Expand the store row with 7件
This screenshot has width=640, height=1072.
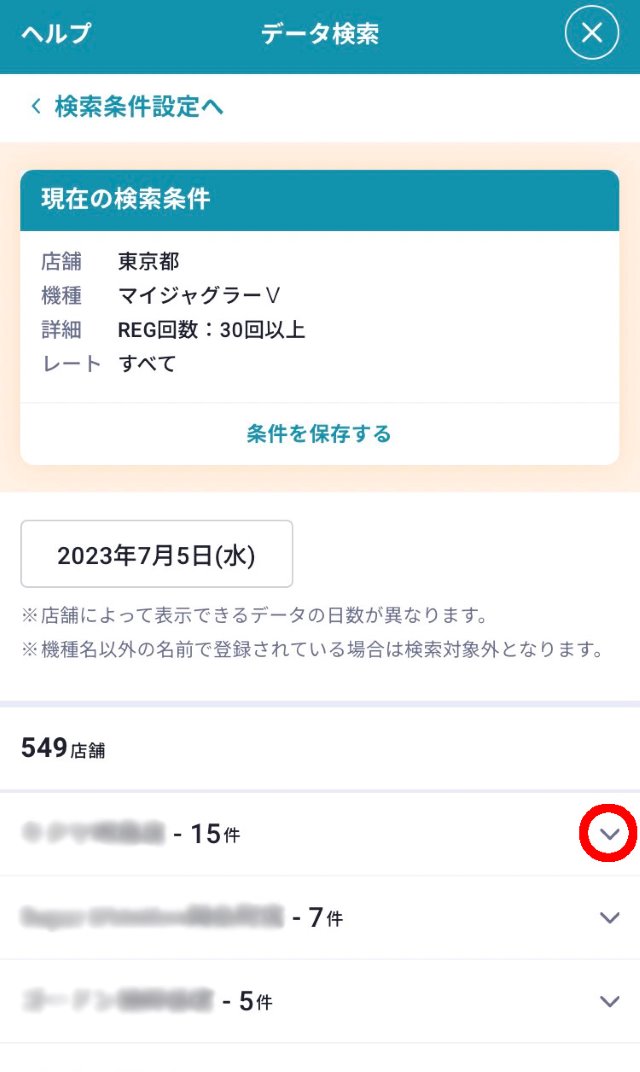pos(609,917)
